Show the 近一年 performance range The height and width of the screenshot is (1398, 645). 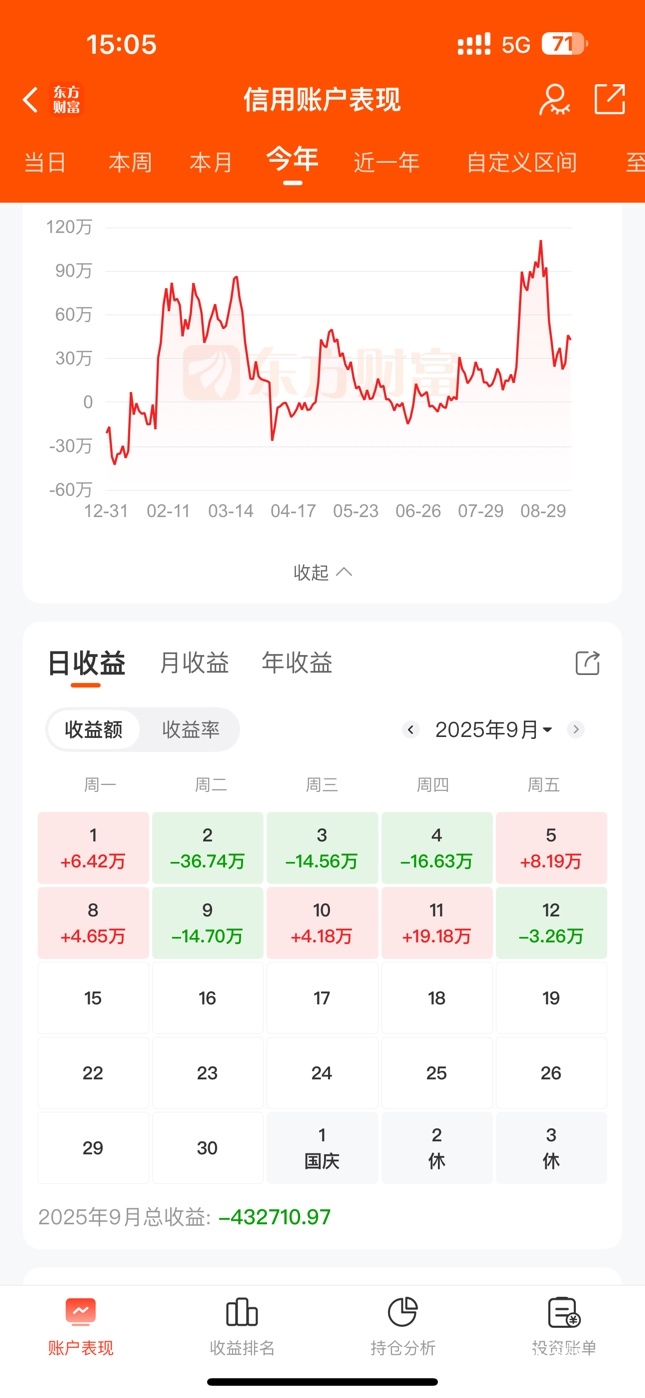386,162
